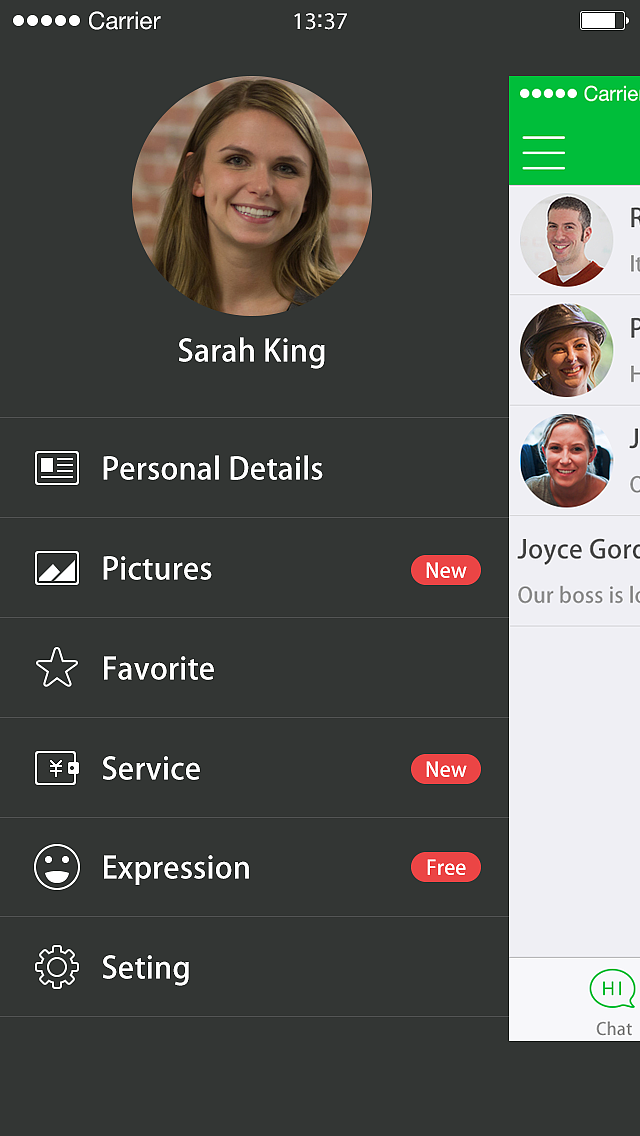Open the chat with the hat-wearing woman
640x1136 pixels.
click(575, 350)
